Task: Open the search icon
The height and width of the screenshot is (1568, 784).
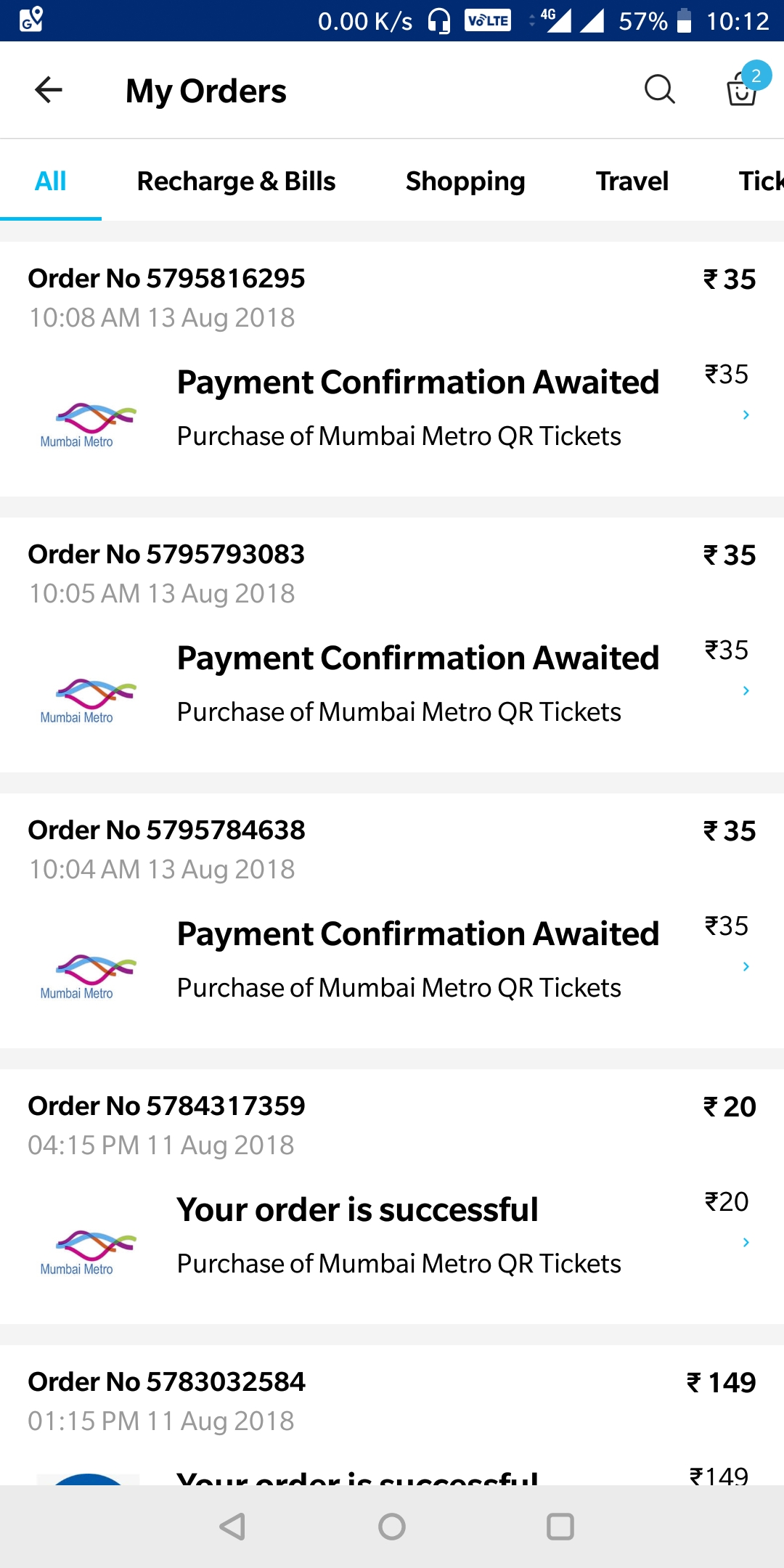Action: pos(659,90)
